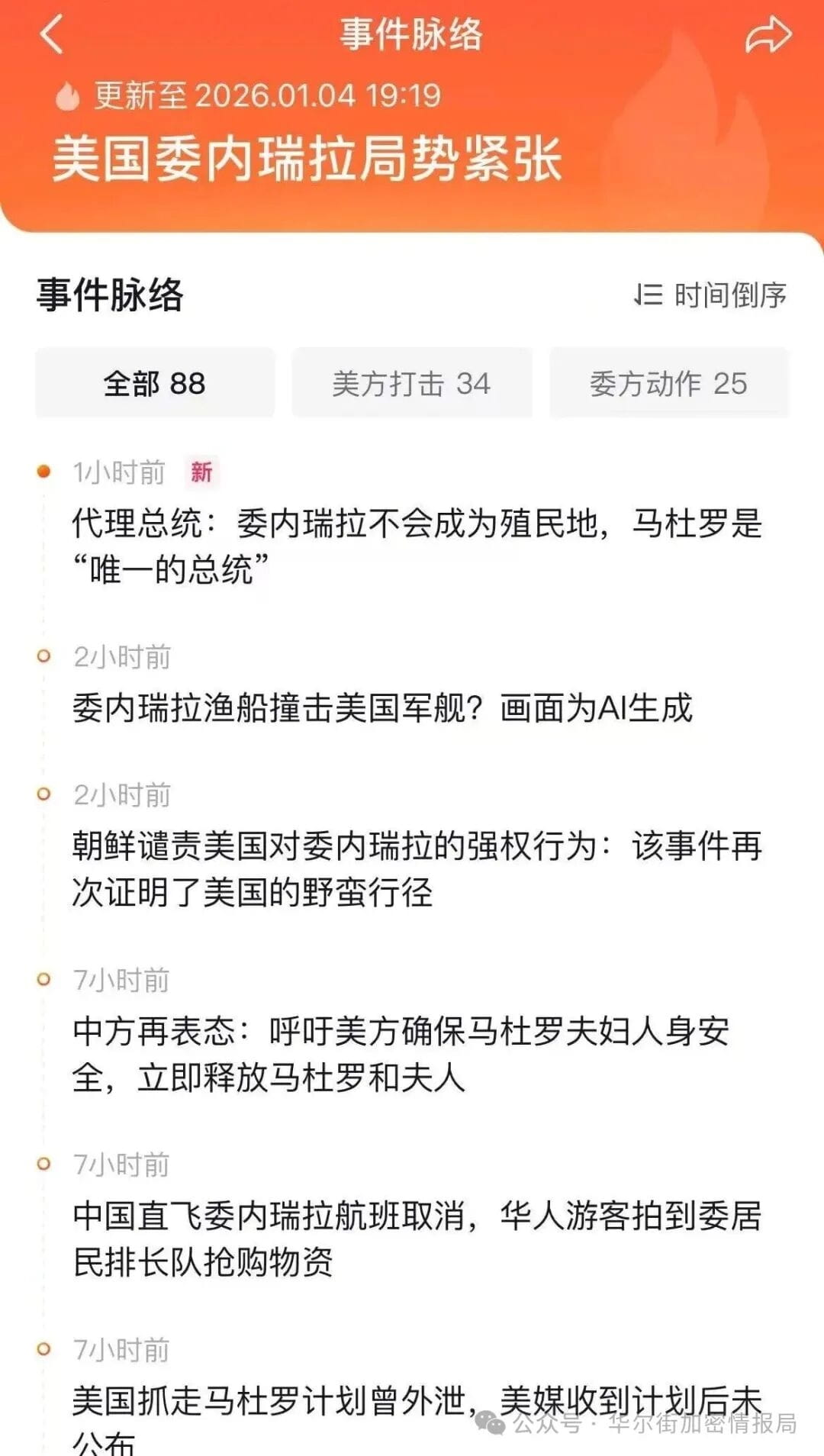Screen dimensions: 824x1456
Task: Switch to the 美方打击 34 tab
Action: (x=411, y=385)
